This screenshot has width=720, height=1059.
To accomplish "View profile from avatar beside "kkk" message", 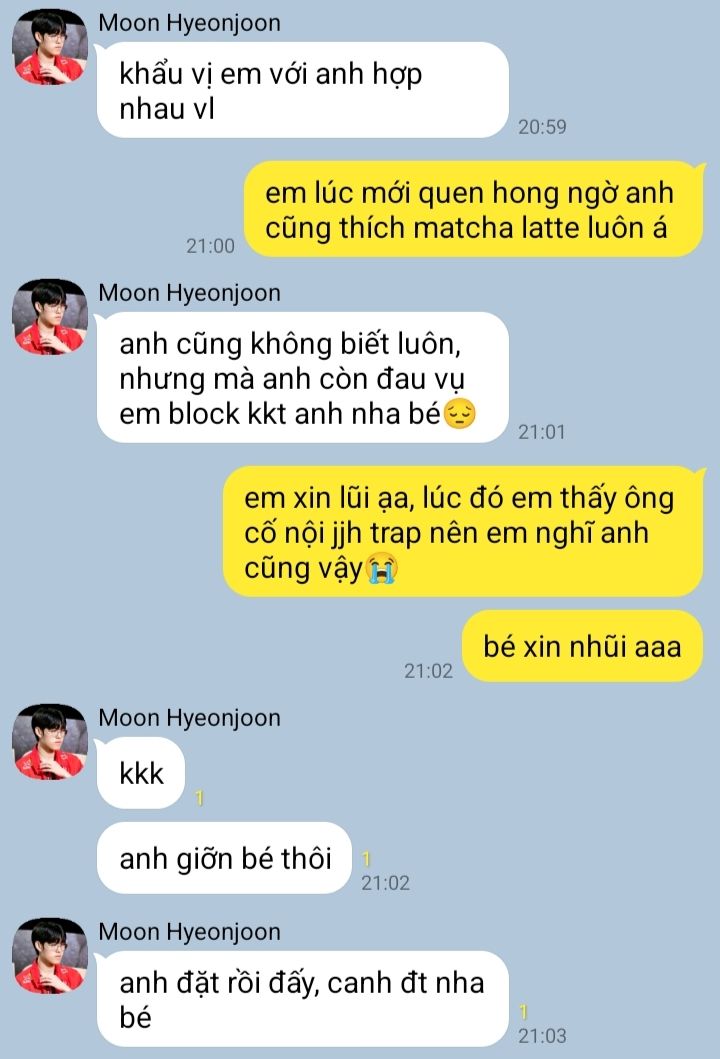I will [49, 742].
